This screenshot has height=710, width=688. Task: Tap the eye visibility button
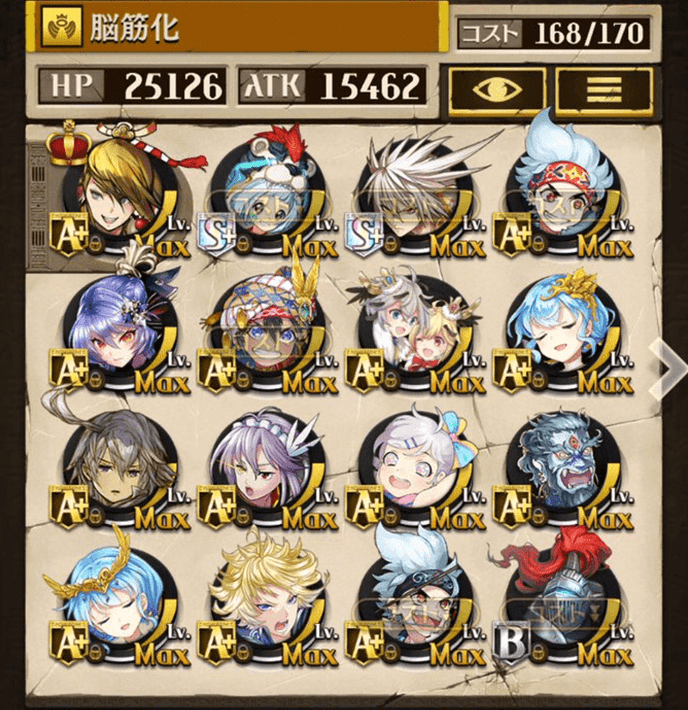point(496,88)
